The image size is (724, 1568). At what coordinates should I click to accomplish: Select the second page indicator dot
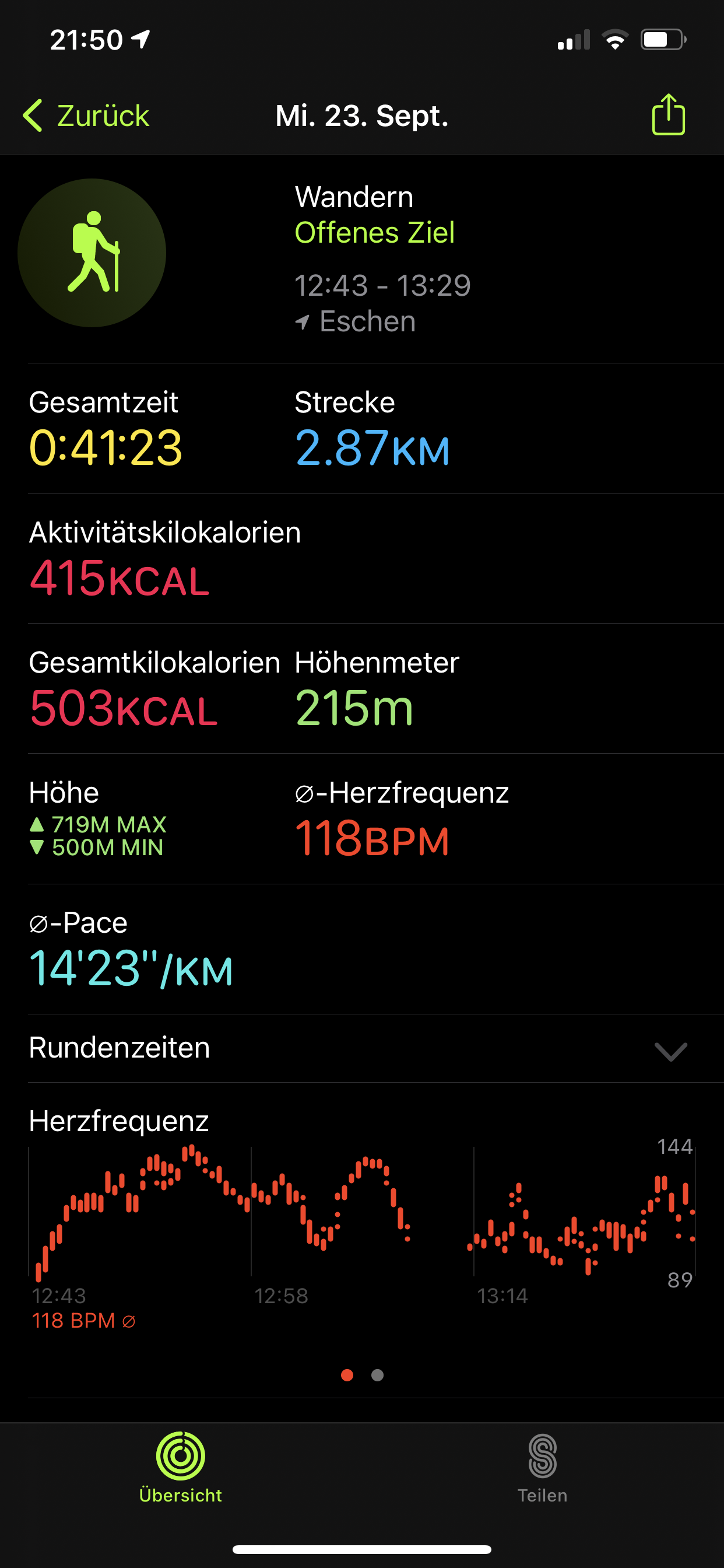(377, 1375)
